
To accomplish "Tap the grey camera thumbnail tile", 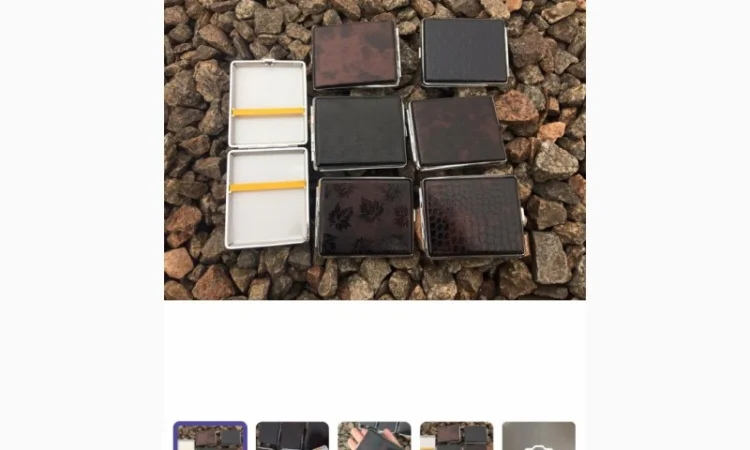I will click(538, 437).
